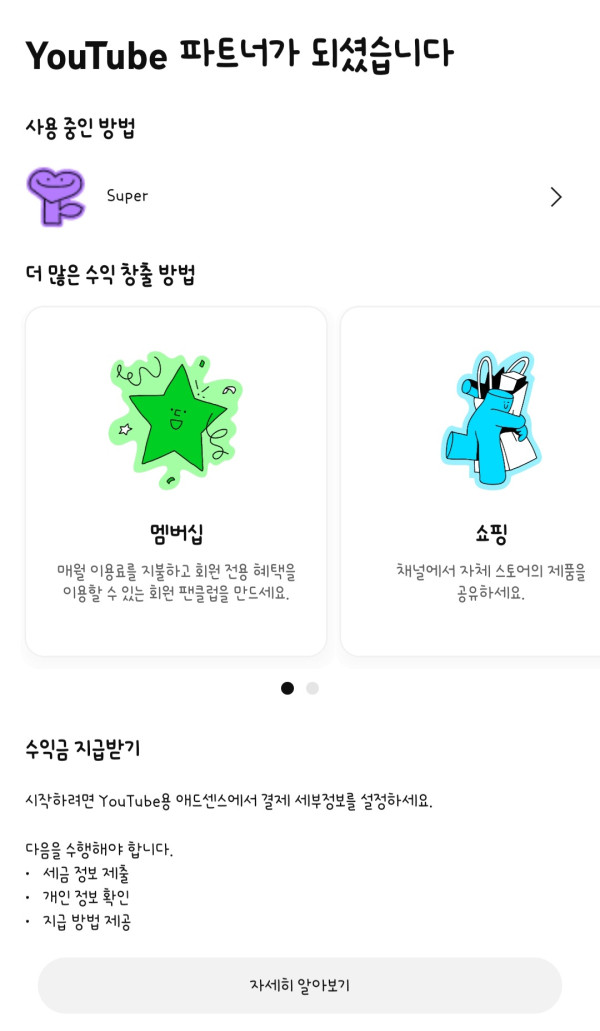
Task: Jump to the second carousel page dot
Action: point(312,688)
